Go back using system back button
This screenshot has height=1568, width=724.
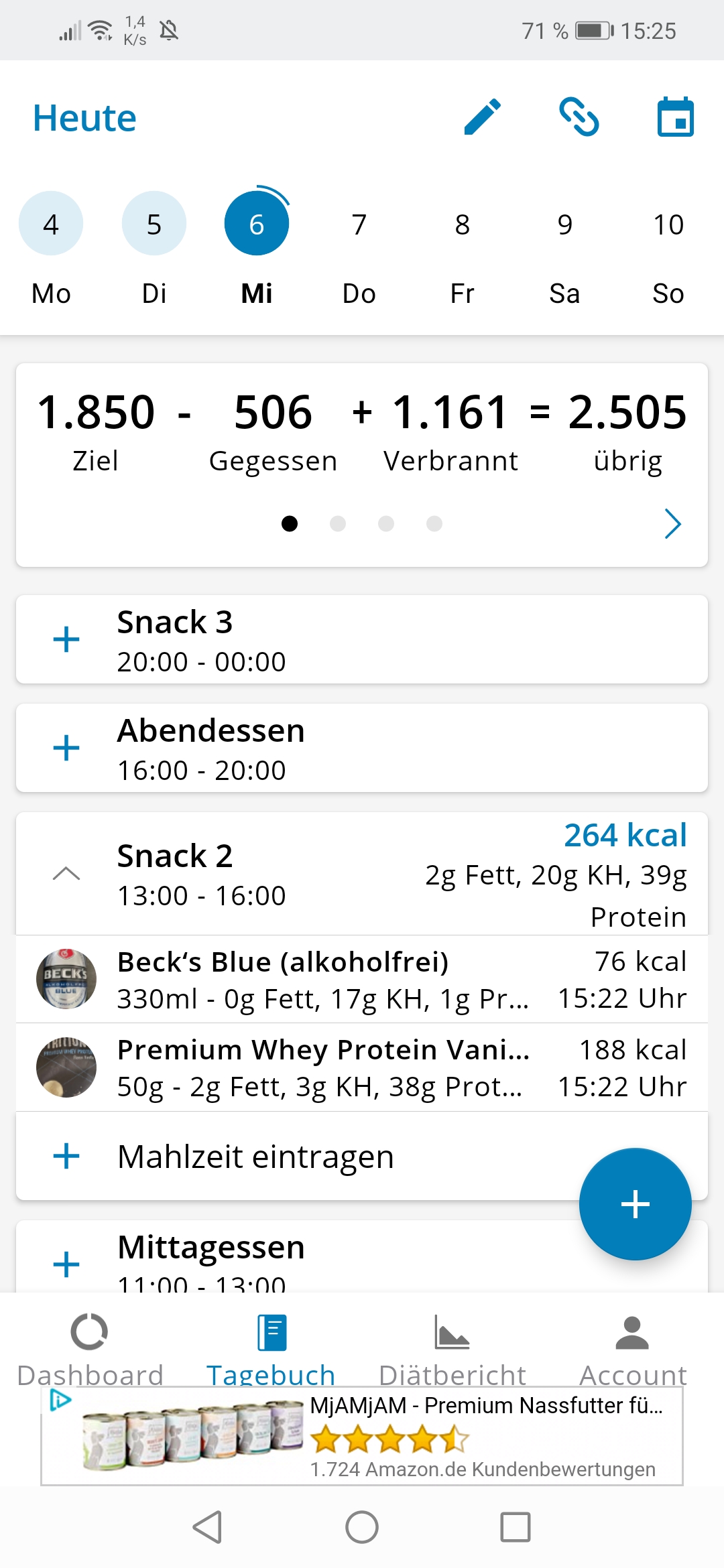pyautogui.click(x=207, y=1527)
